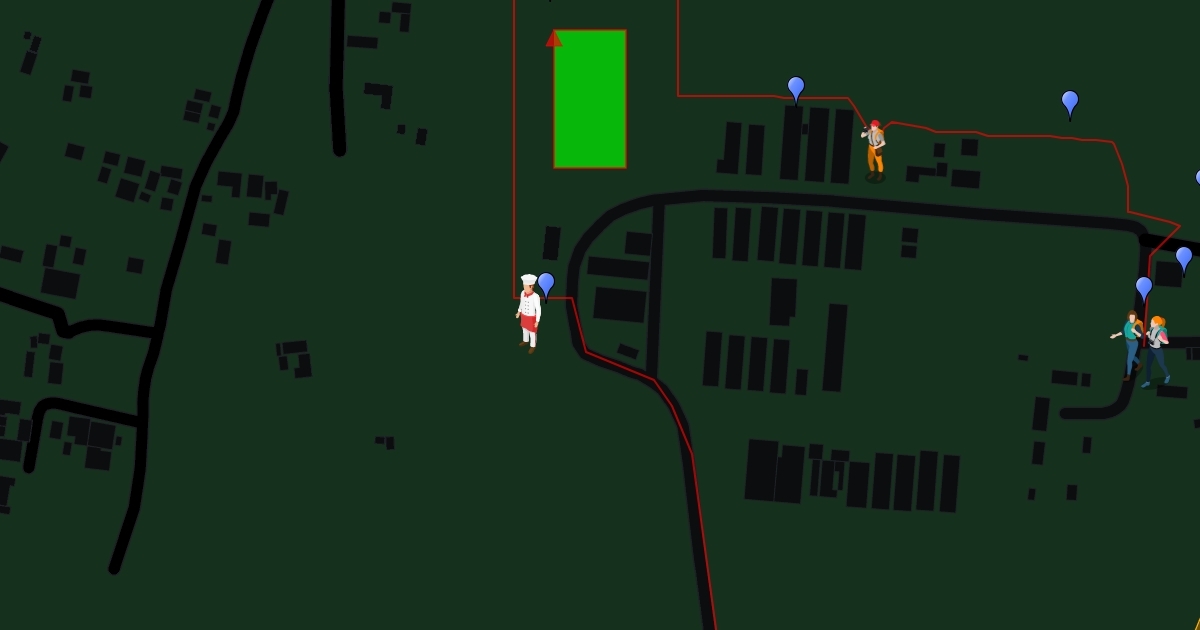The height and width of the screenshot is (630, 1200).
Task: Open the blue pin left of the red-capped character
Action: (796, 89)
